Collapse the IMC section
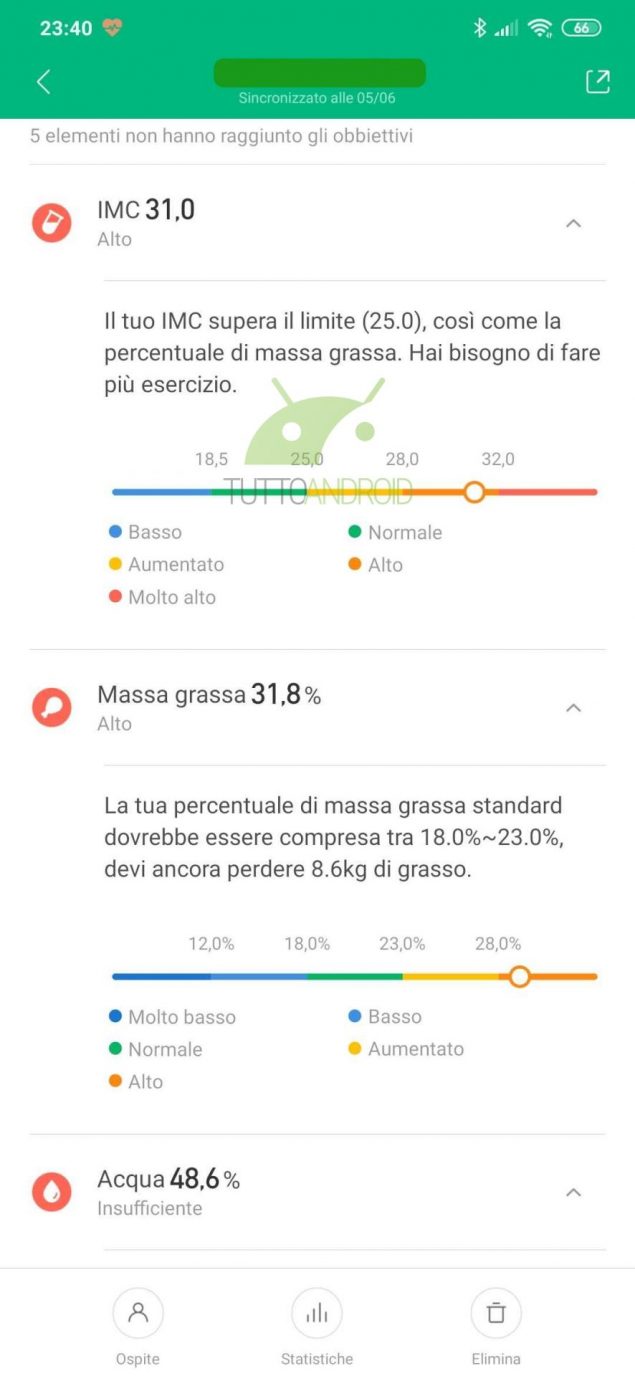Viewport: 635px width, 1376px height. click(x=573, y=223)
